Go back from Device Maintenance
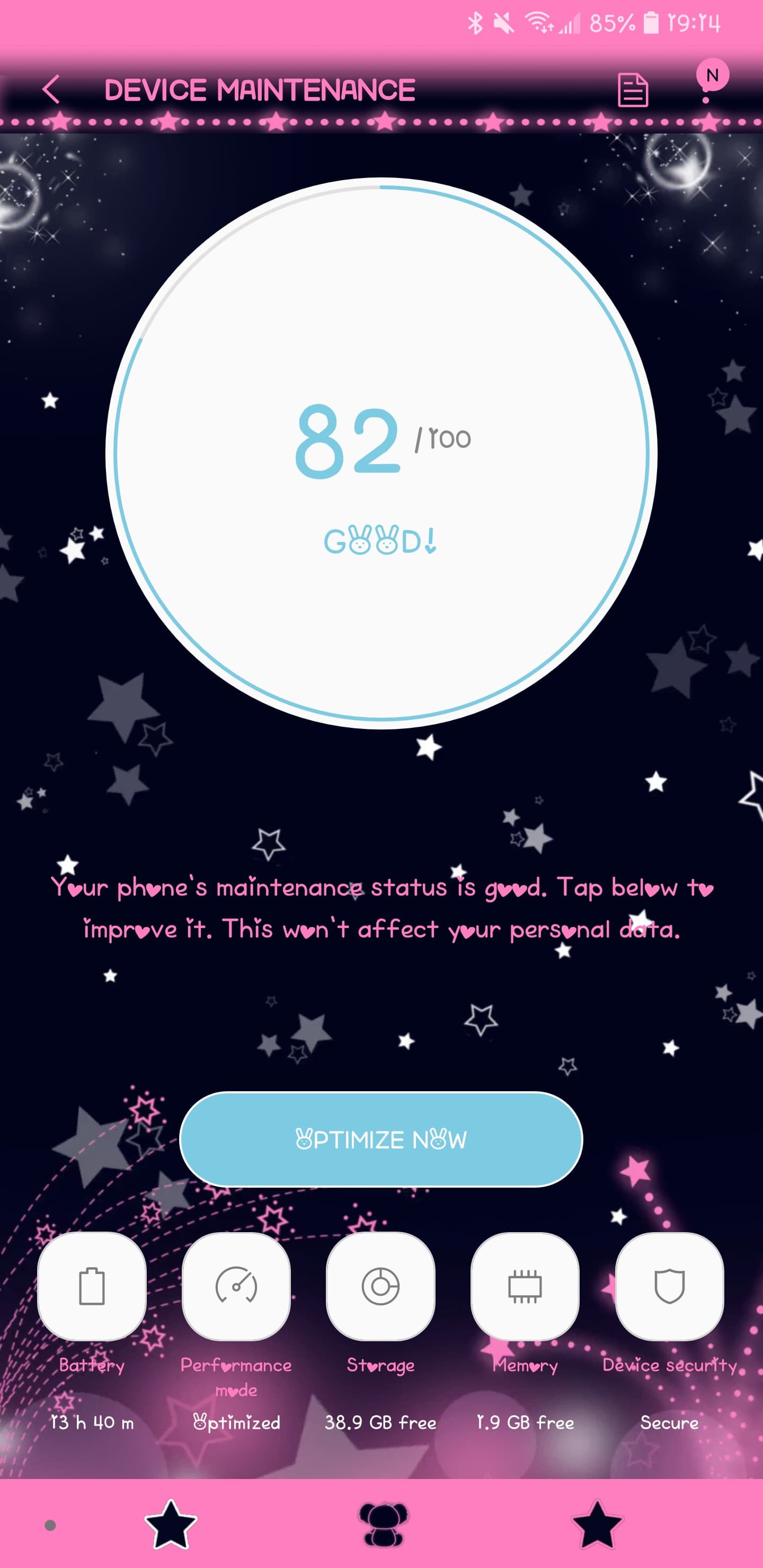The height and width of the screenshot is (1568, 763). point(52,90)
